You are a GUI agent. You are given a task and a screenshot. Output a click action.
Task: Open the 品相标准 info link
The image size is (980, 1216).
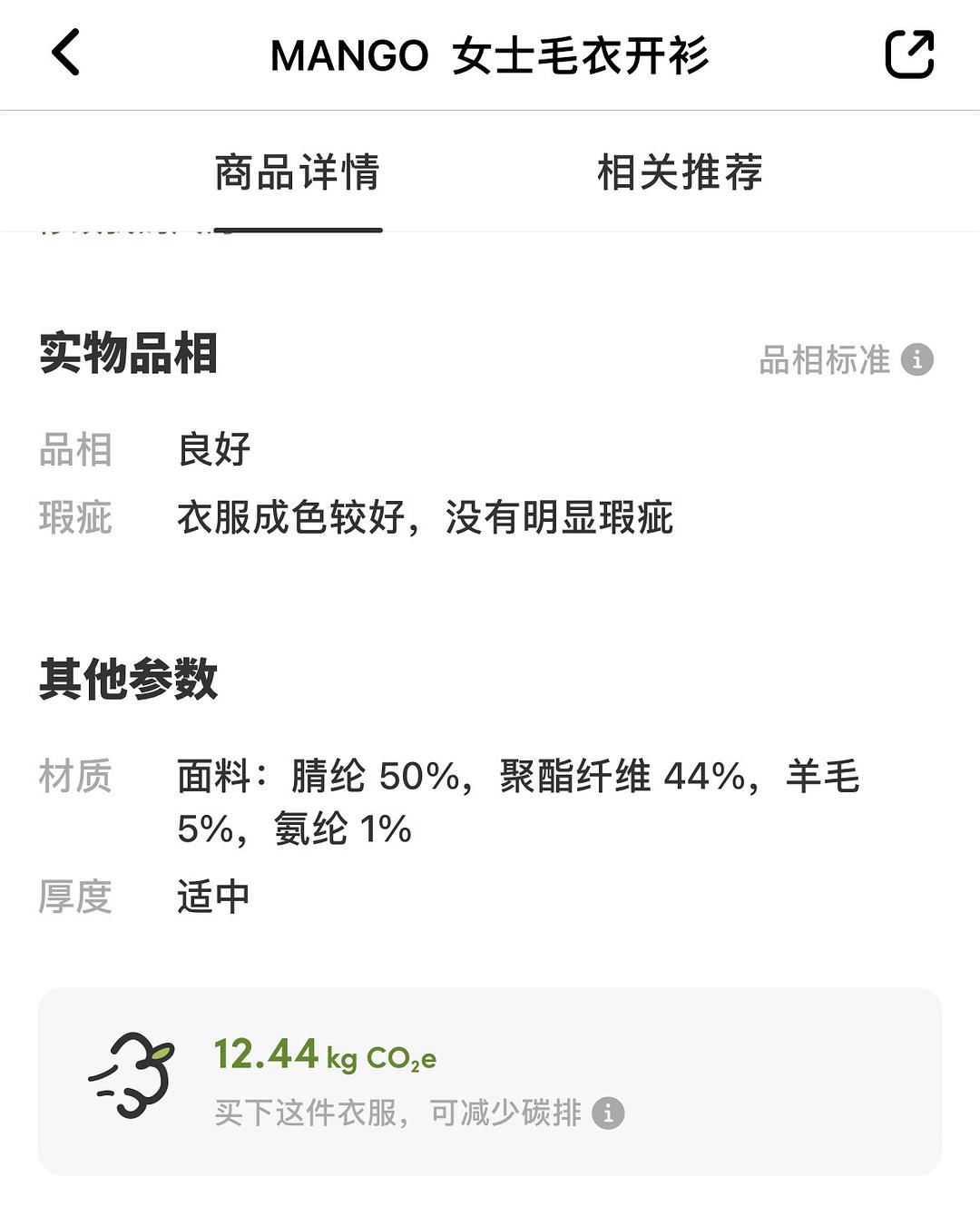pos(845,360)
